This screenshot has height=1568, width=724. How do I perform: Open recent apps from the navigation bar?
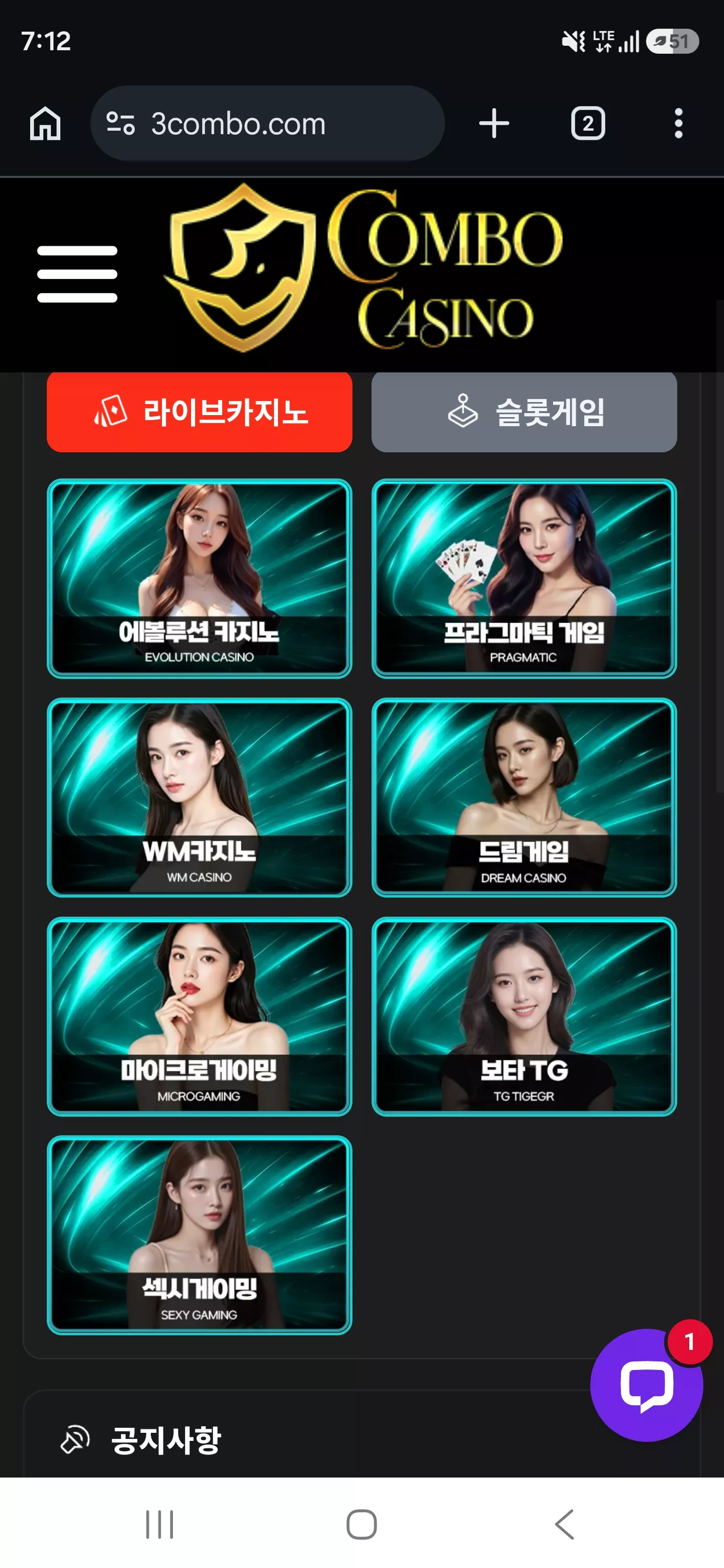(x=159, y=1524)
